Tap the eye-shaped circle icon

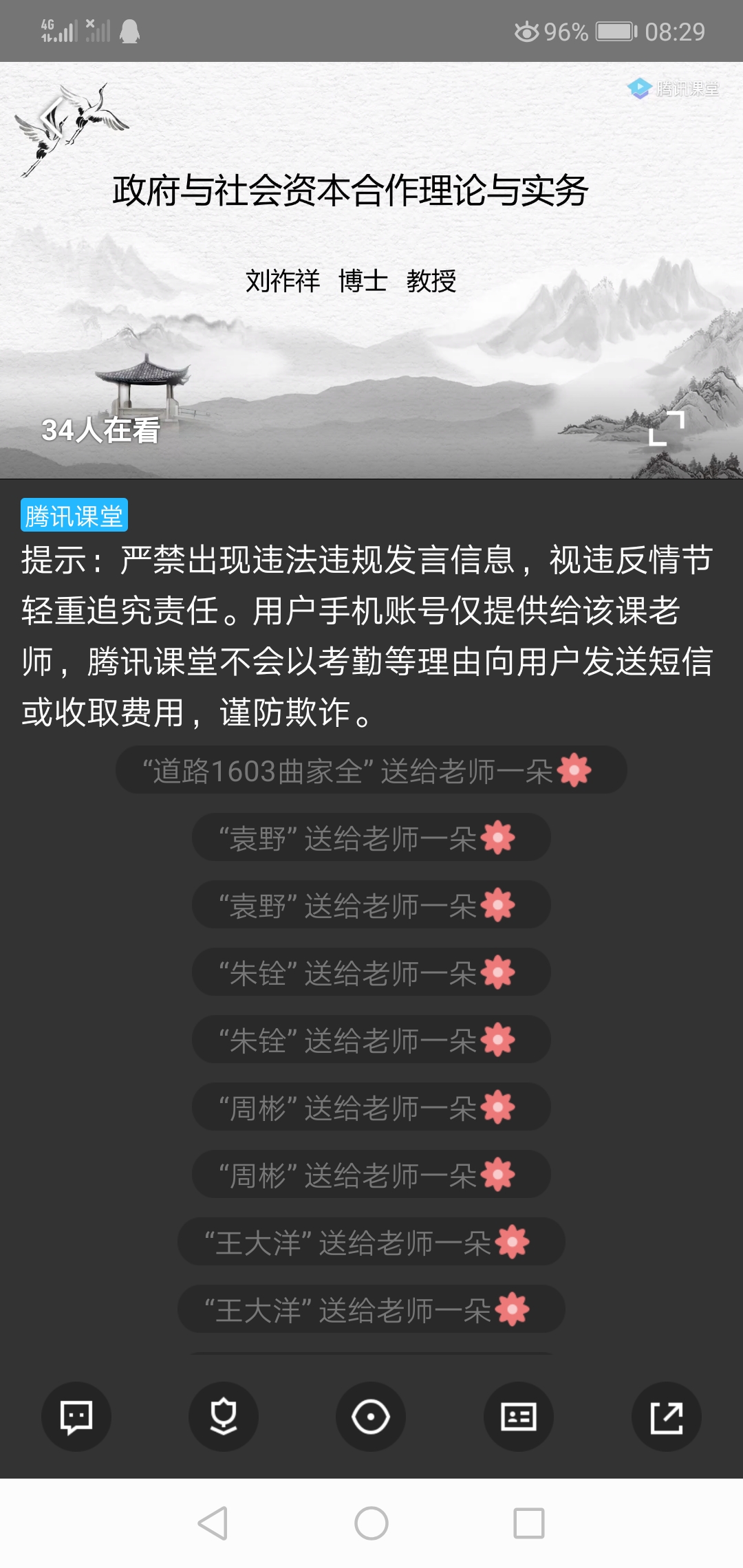[371, 1417]
